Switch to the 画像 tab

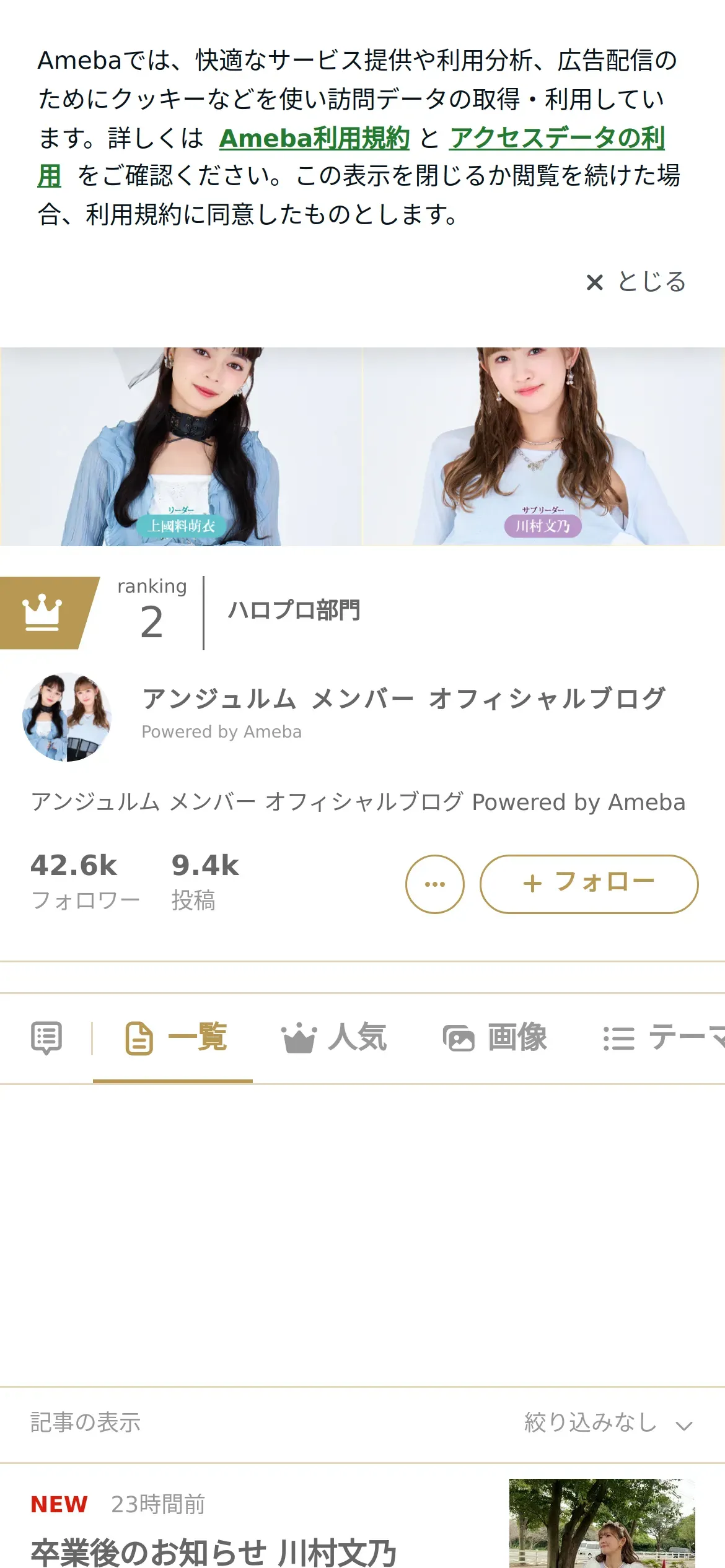tap(495, 1038)
